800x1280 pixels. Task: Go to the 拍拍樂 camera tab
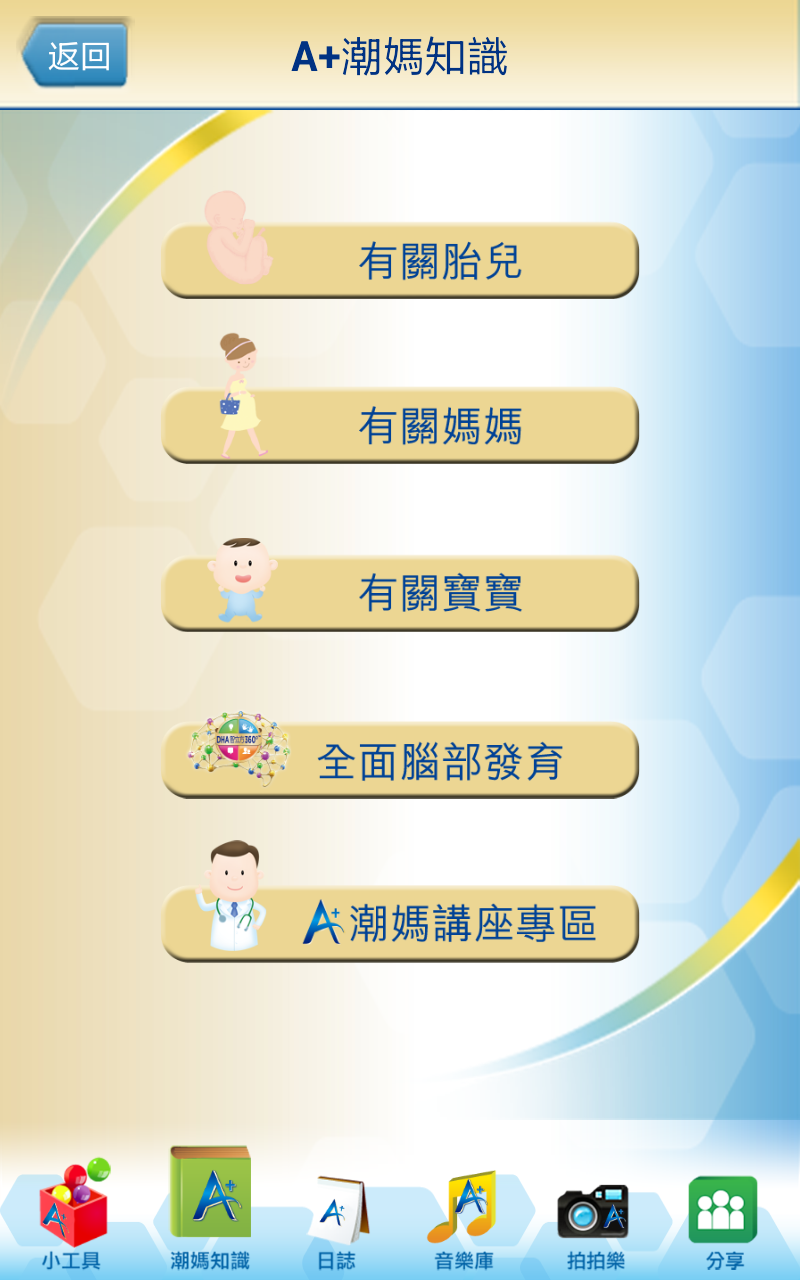(595, 1220)
